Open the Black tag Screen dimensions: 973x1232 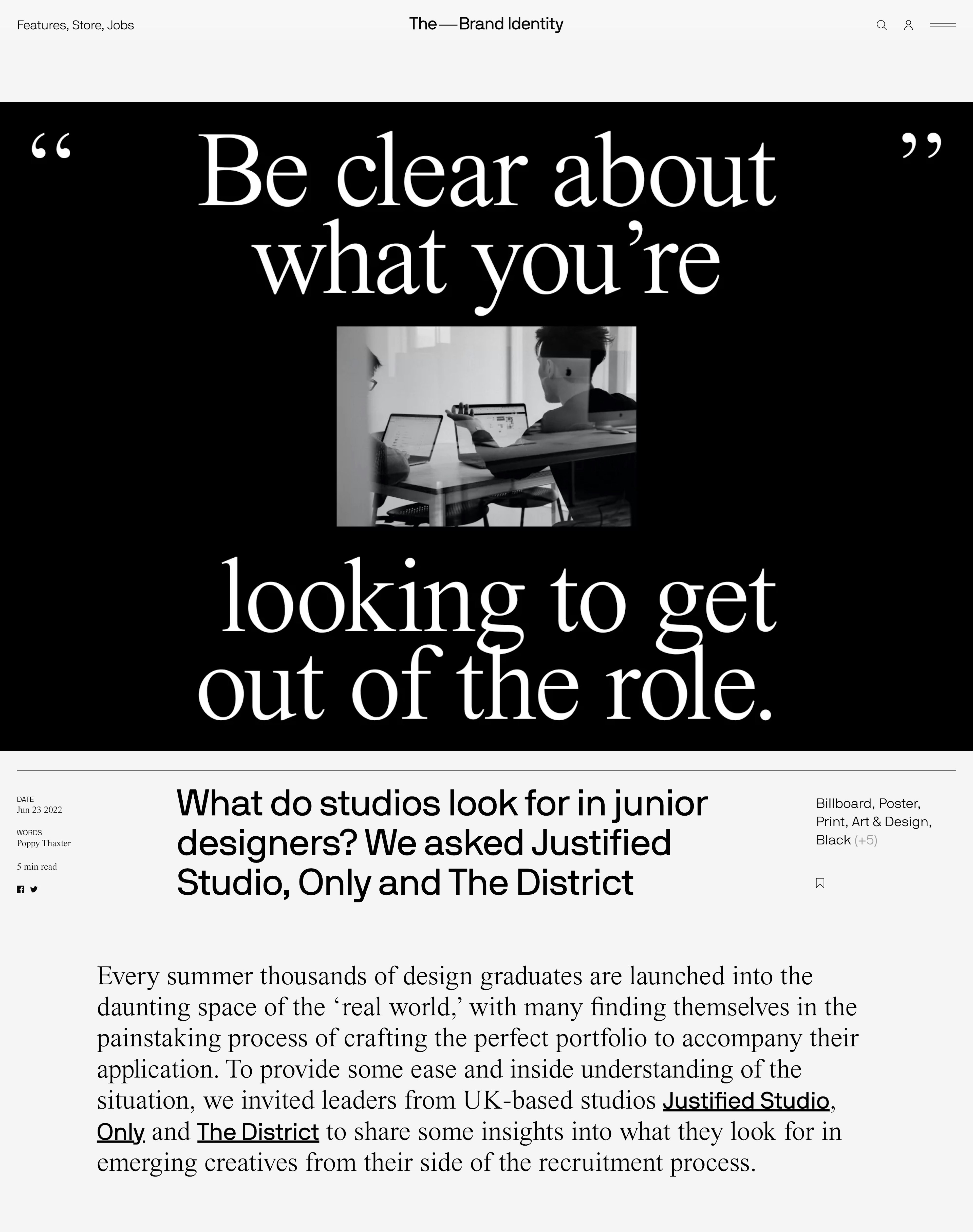(833, 840)
